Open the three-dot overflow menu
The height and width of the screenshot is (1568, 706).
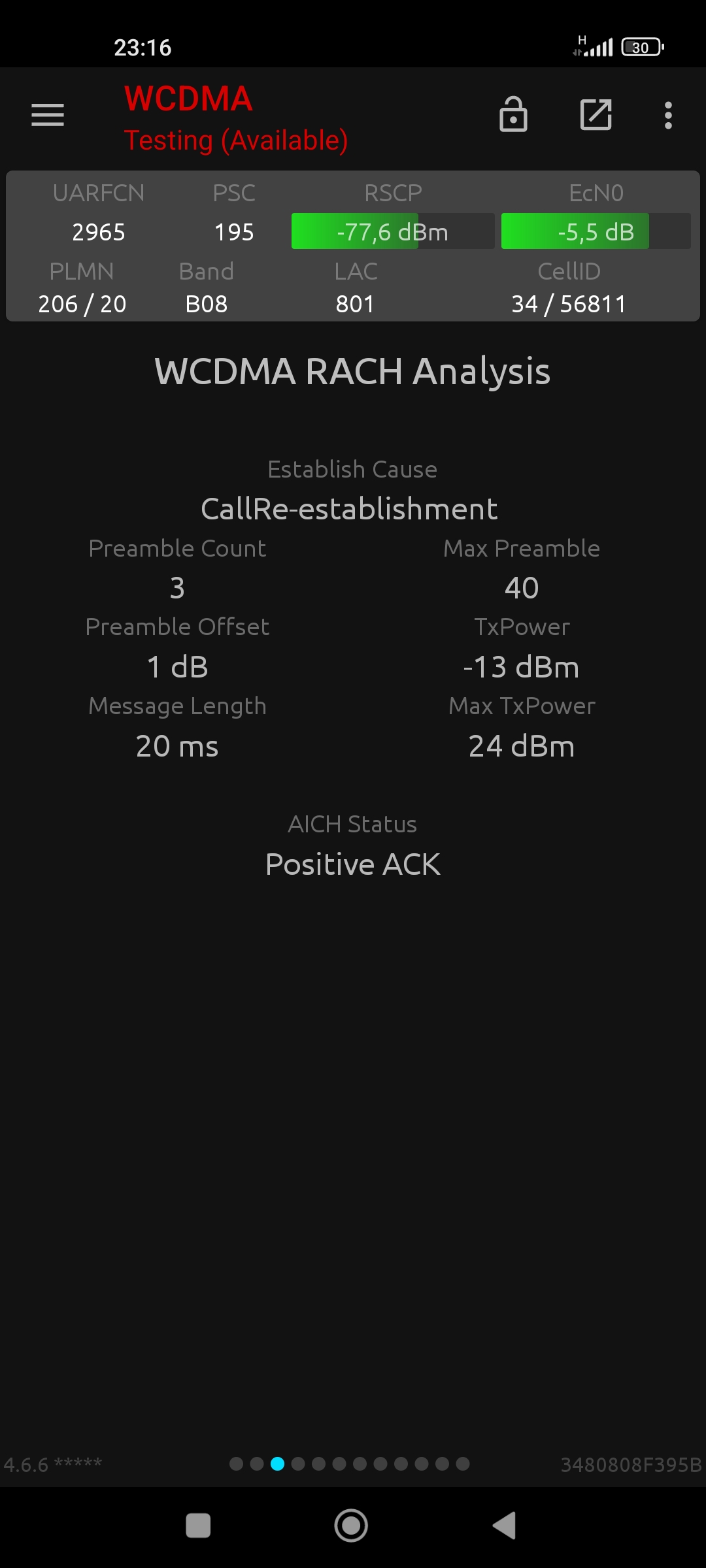click(668, 115)
